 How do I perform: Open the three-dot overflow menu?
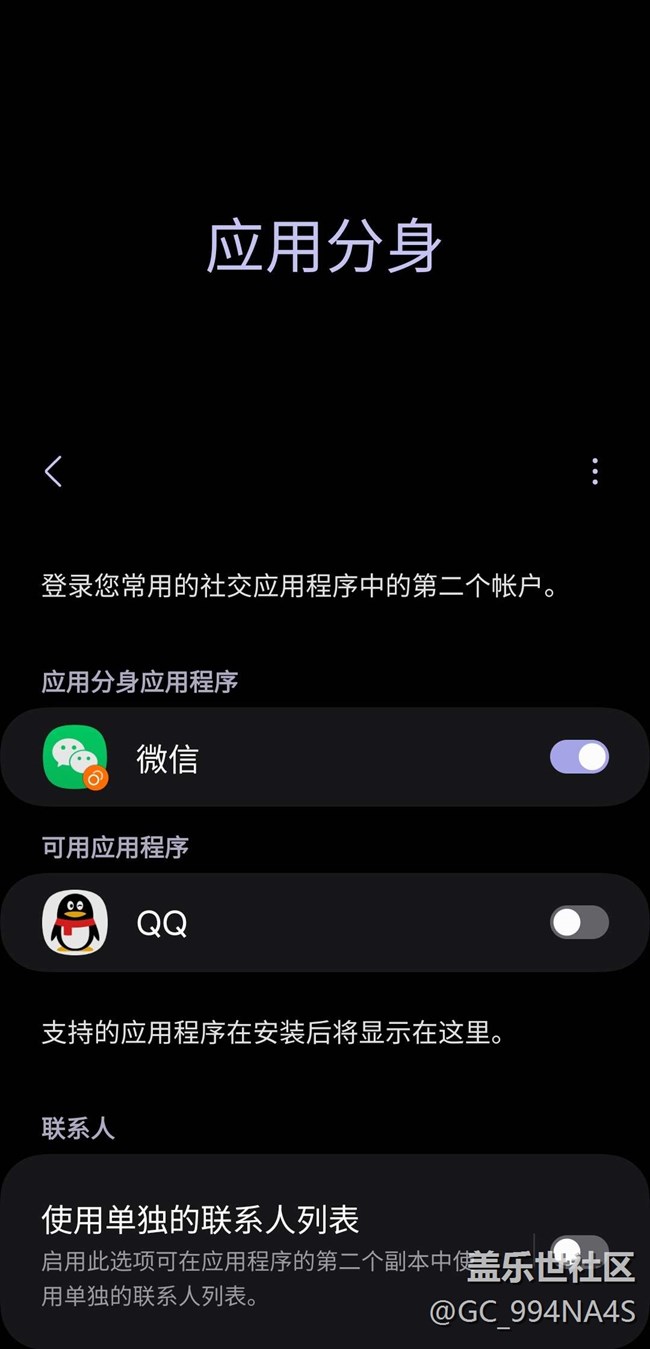[595, 471]
